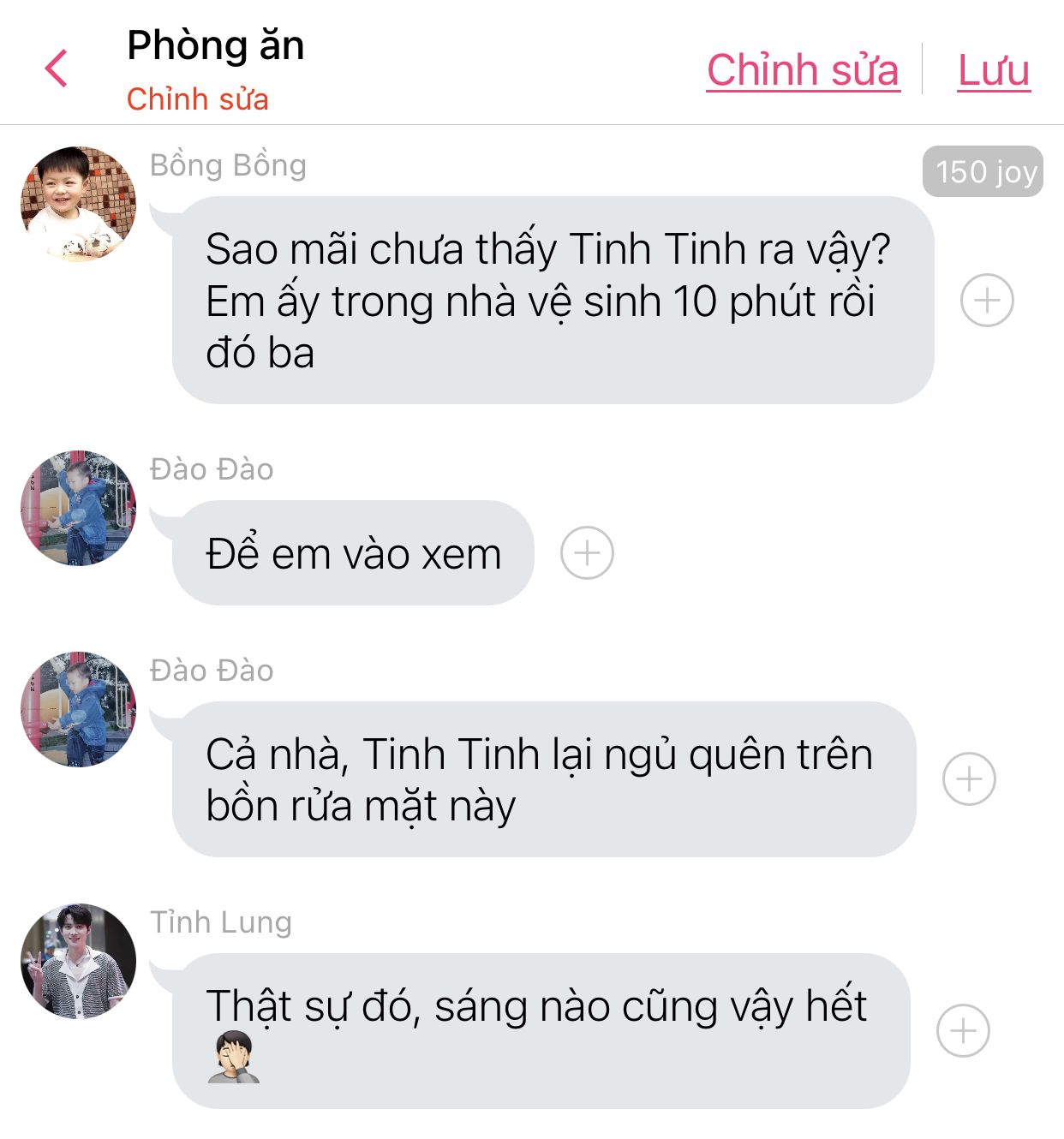
Task: Tap the underlined Chỉnh sửa link
Action: [x=803, y=70]
